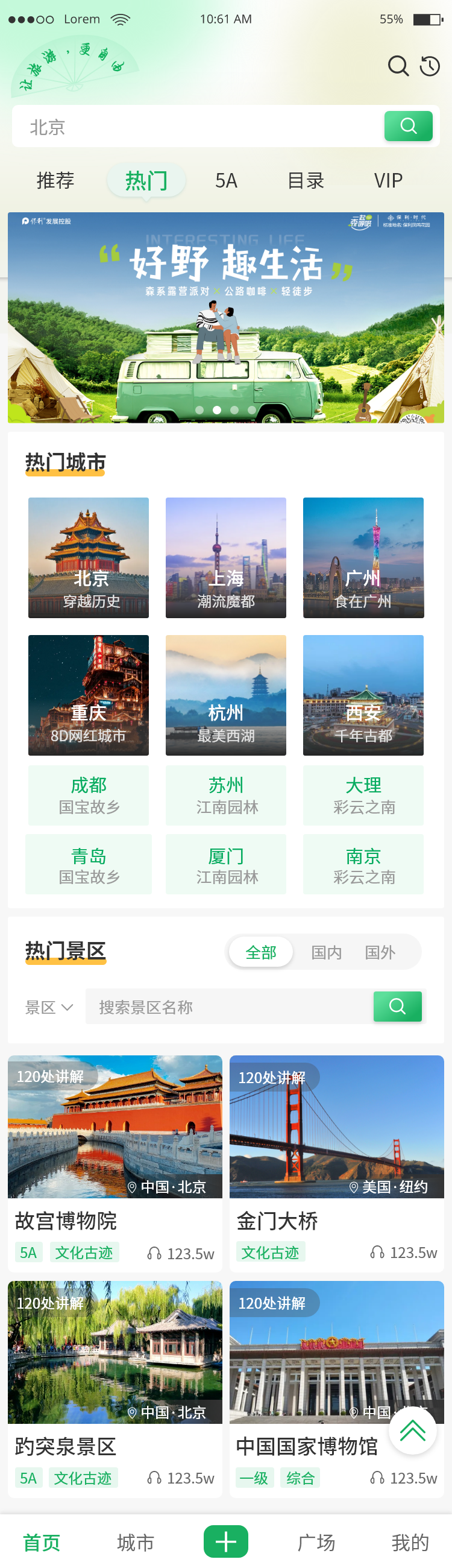Open the 好野趣生活 banner

[225, 317]
